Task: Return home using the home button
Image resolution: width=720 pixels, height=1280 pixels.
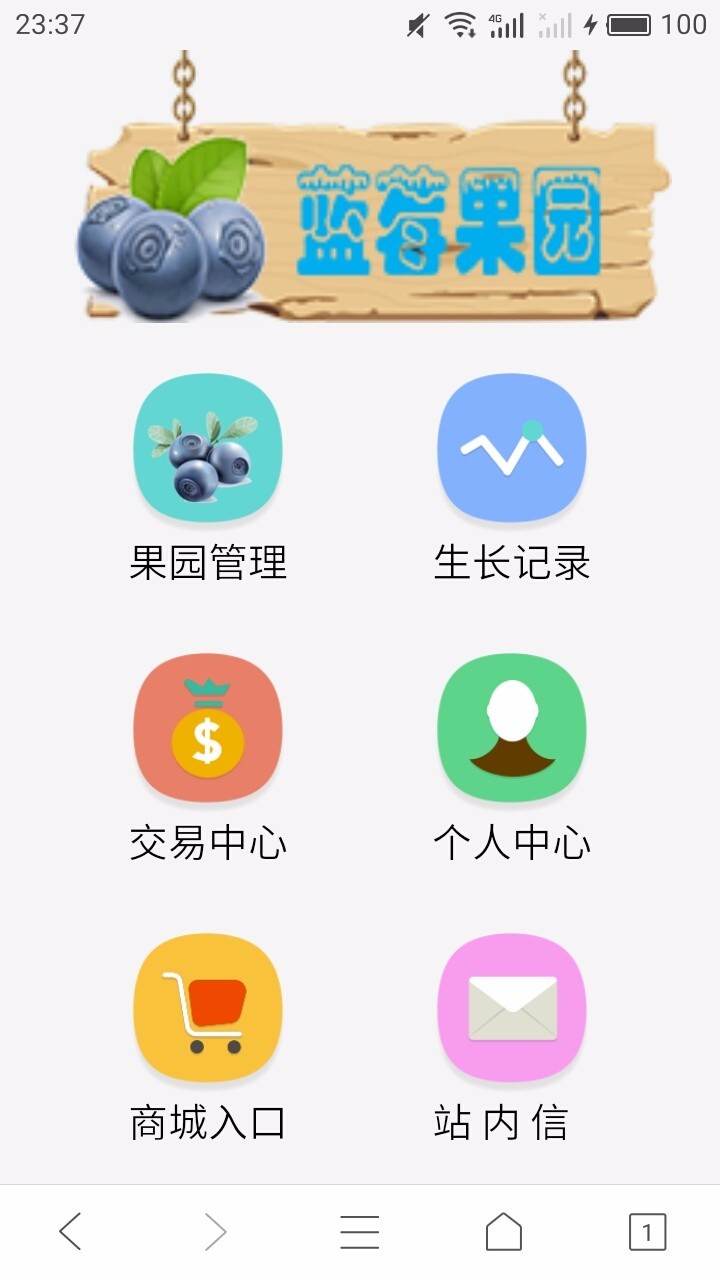Action: tap(504, 1234)
